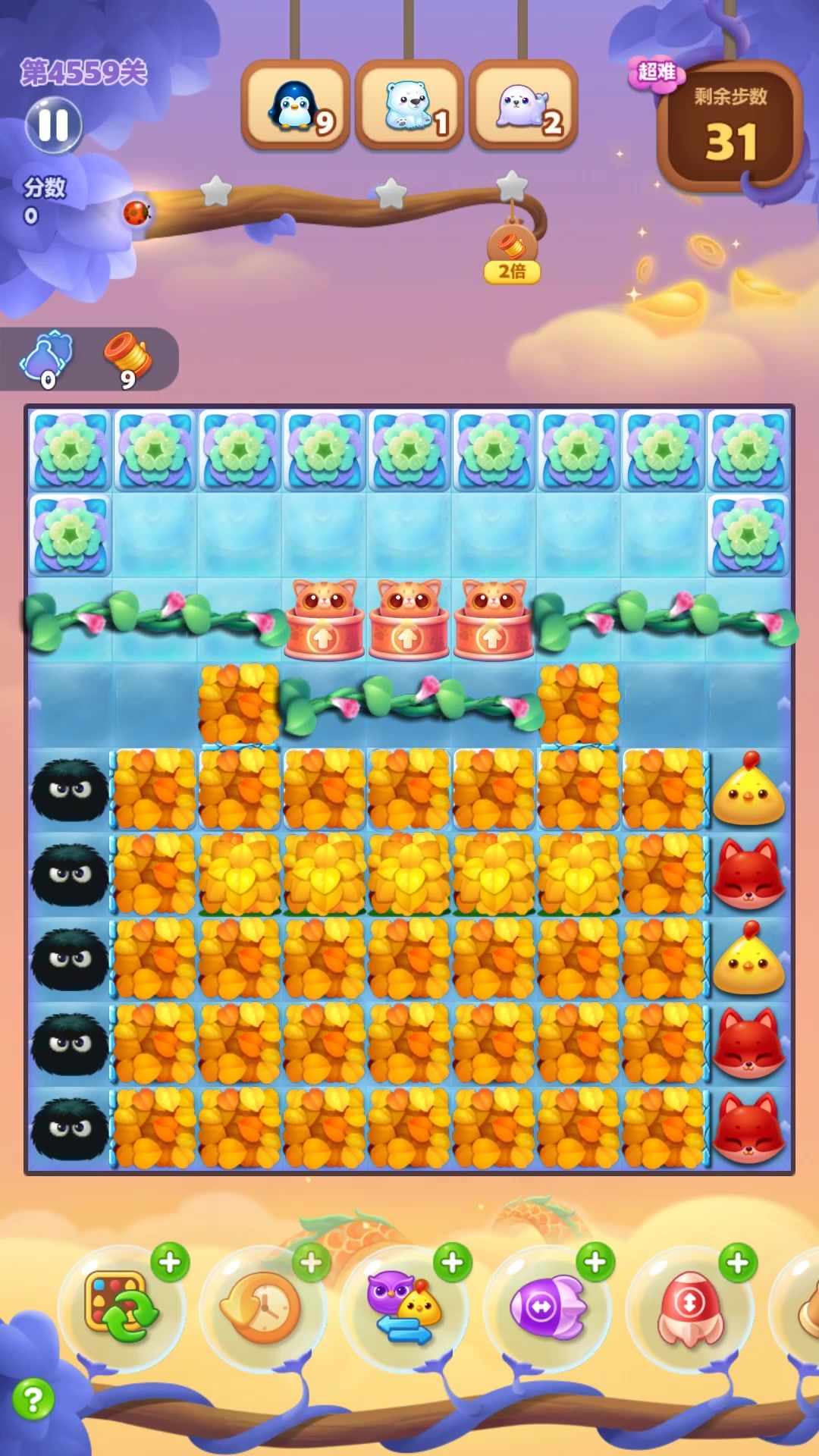Use the board shuffle booster
The image size is (819, 1456).
coord(121,1306)
